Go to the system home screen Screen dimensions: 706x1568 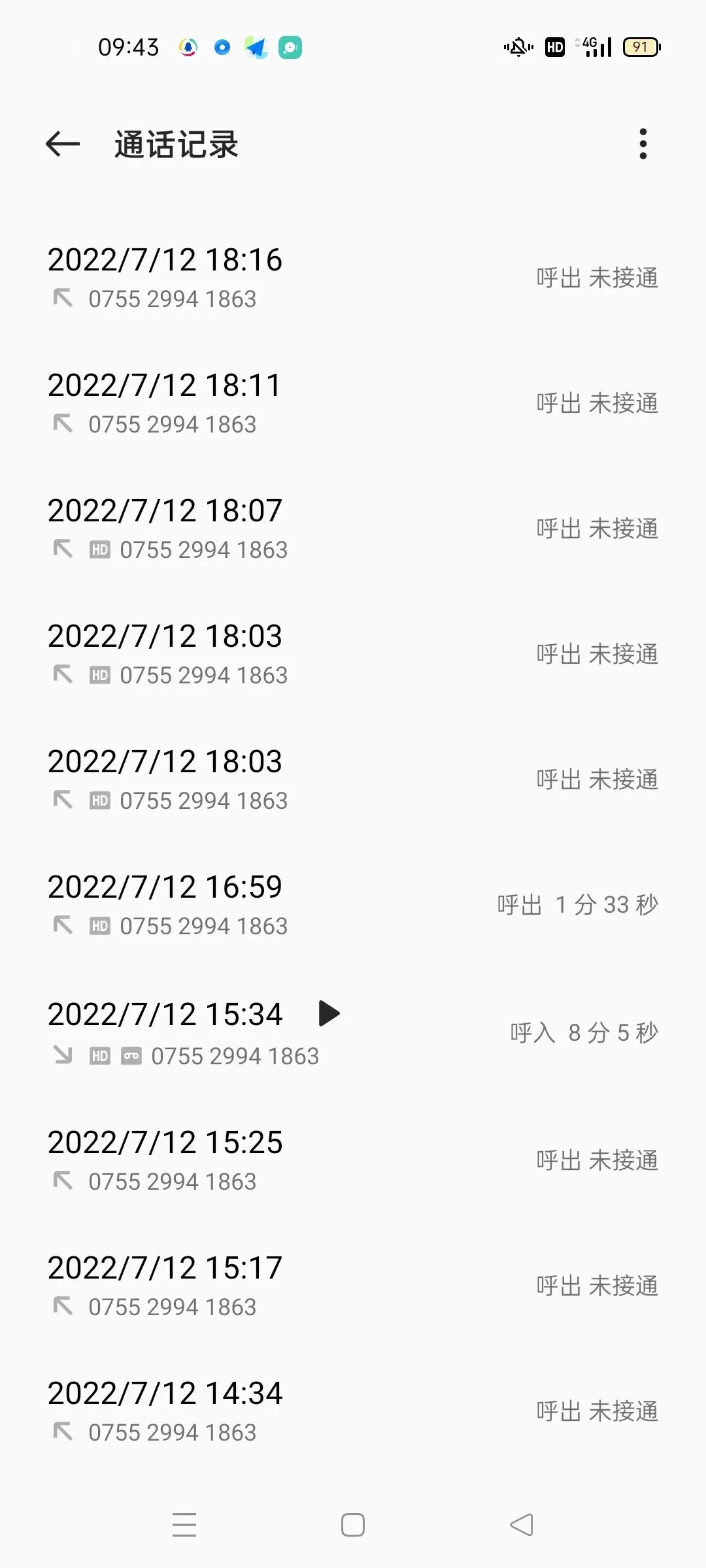353,1525
